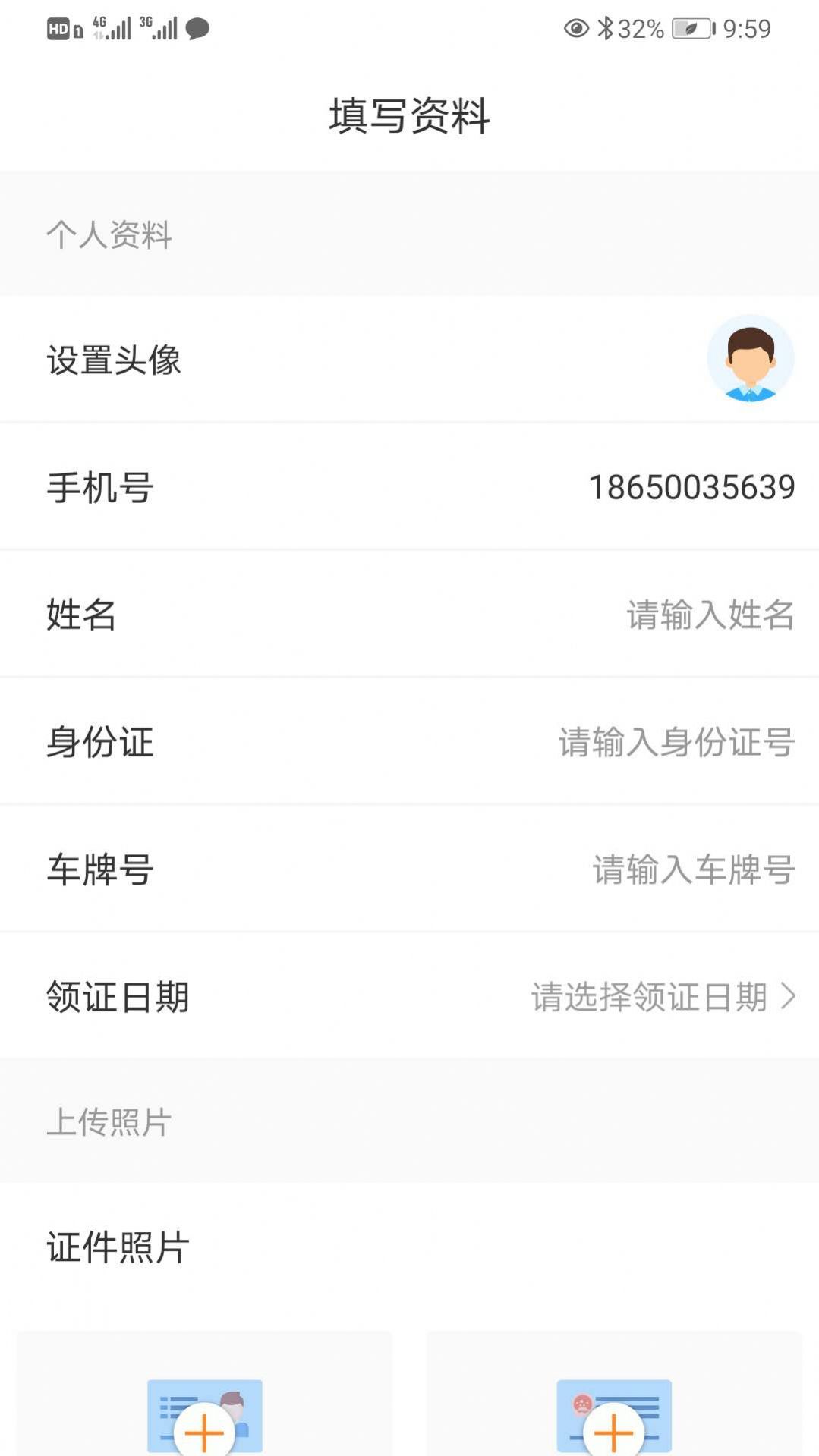Tap the HD indicator icon in the status bar
The image size is (819, 1456).
58,28
